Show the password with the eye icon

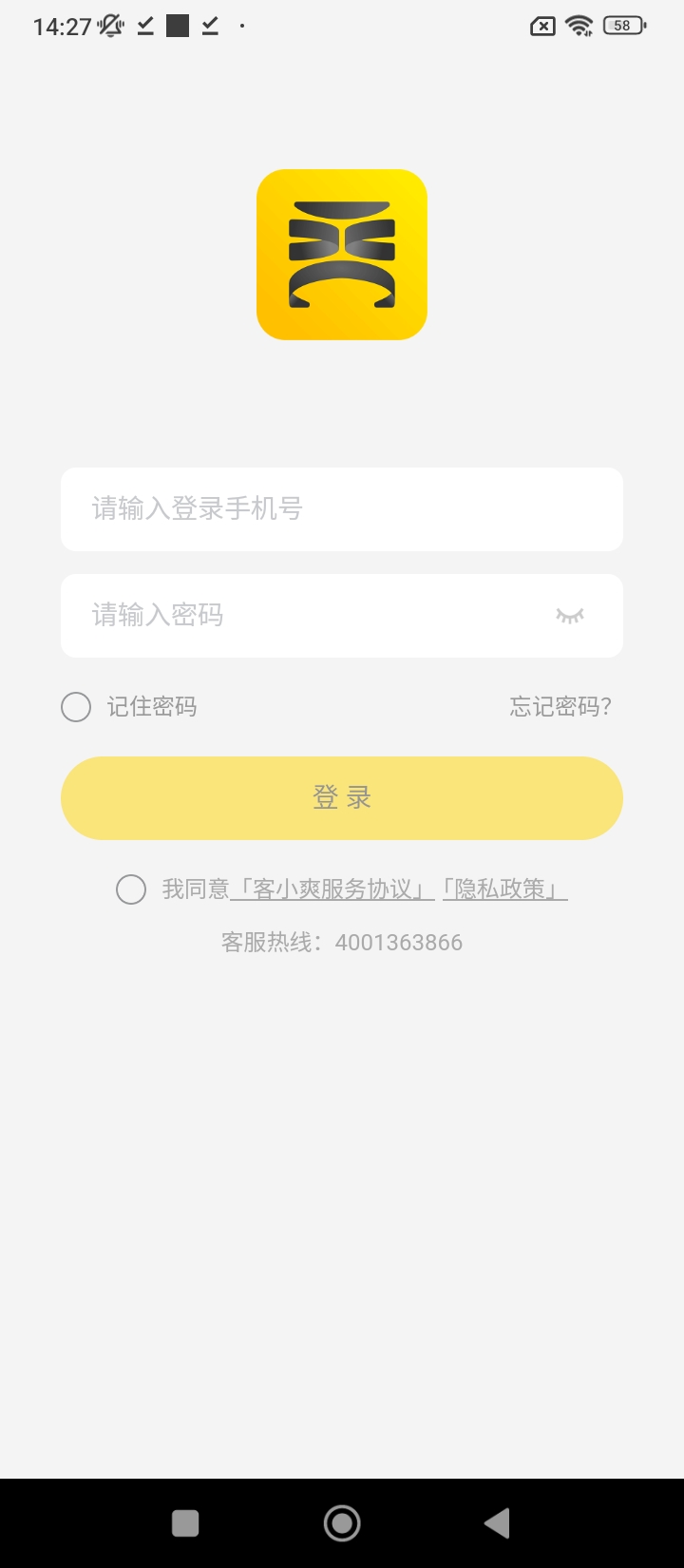coord(570,616)
